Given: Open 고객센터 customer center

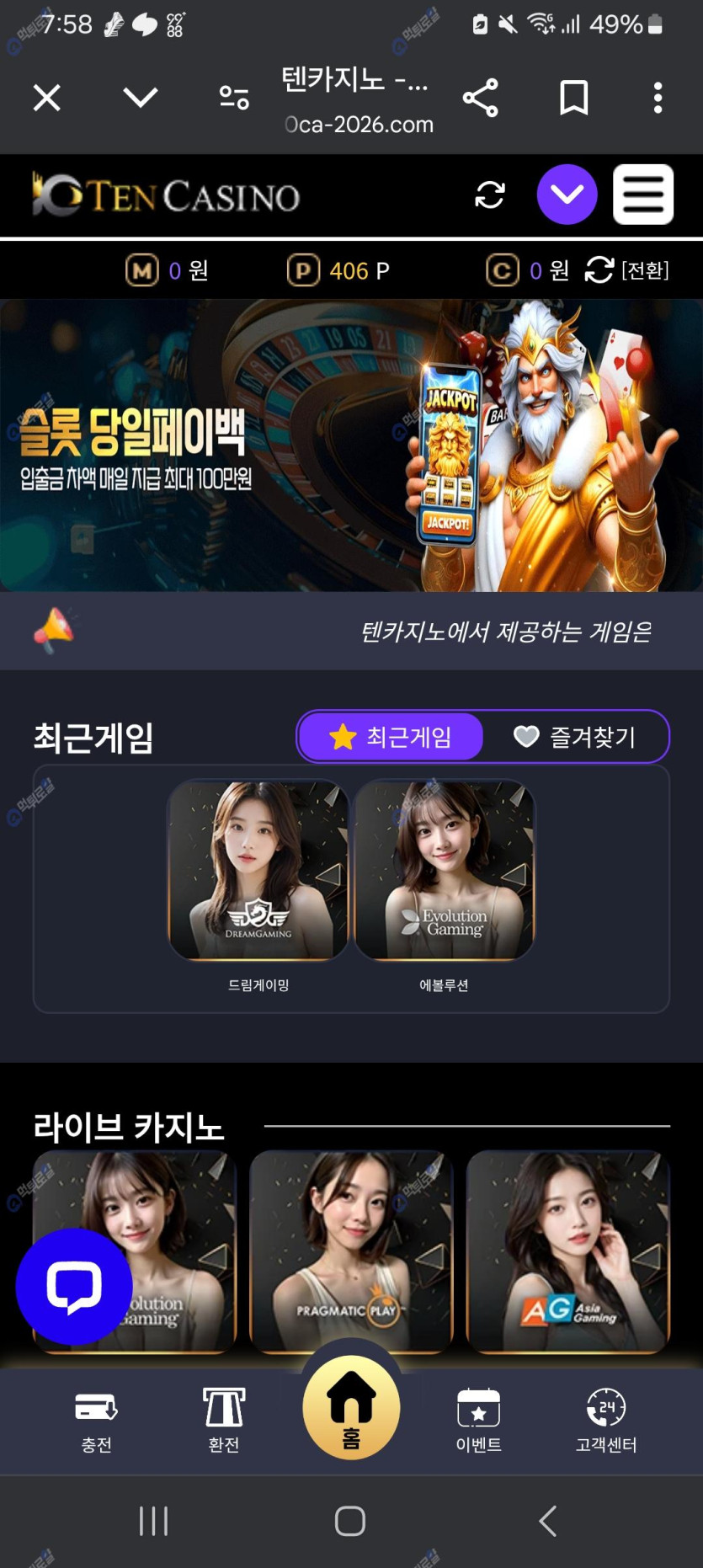Looking at the screenshot, I should [605, 1421].
